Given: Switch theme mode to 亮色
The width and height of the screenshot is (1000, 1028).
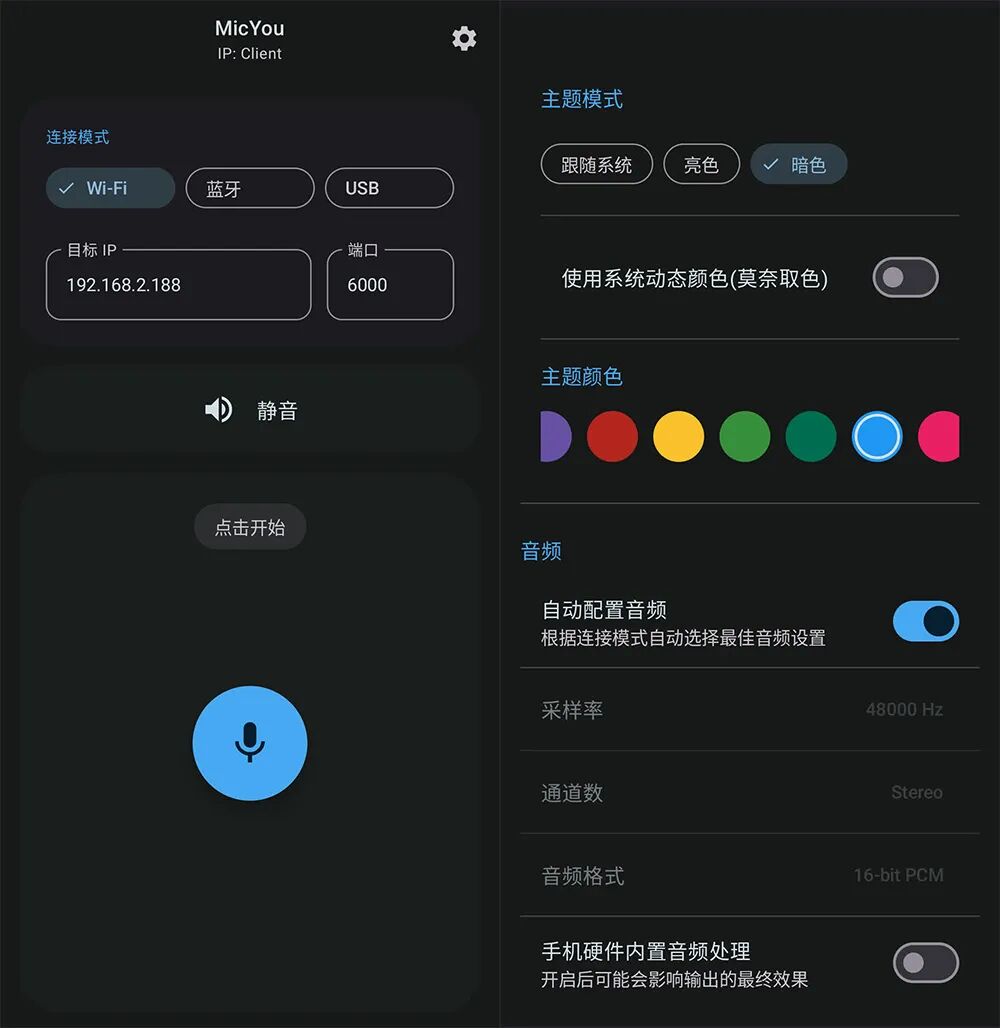Looking at the screenshot, I should click(x=701, y=165).
